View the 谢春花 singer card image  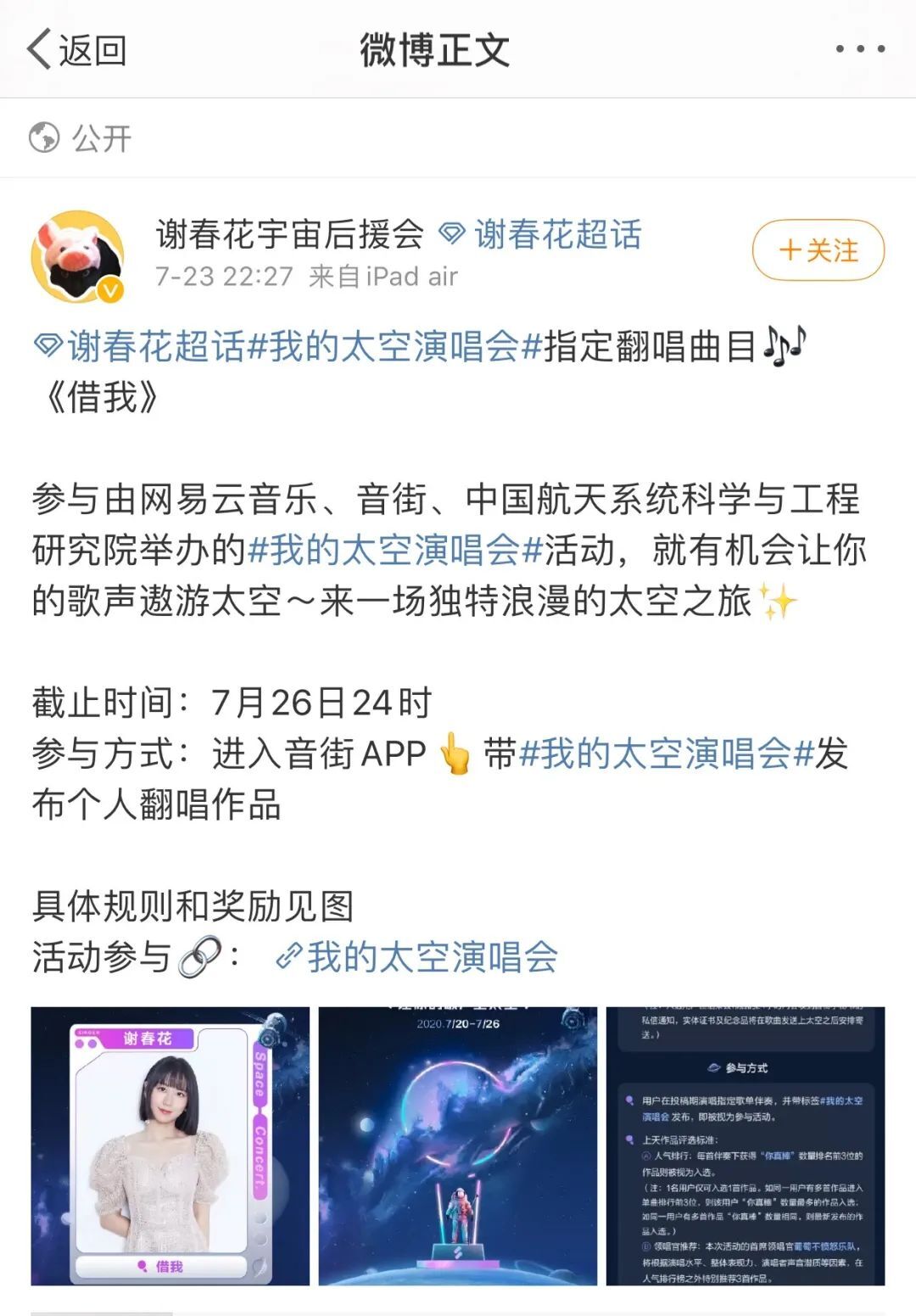click(x=170, y=1145)
